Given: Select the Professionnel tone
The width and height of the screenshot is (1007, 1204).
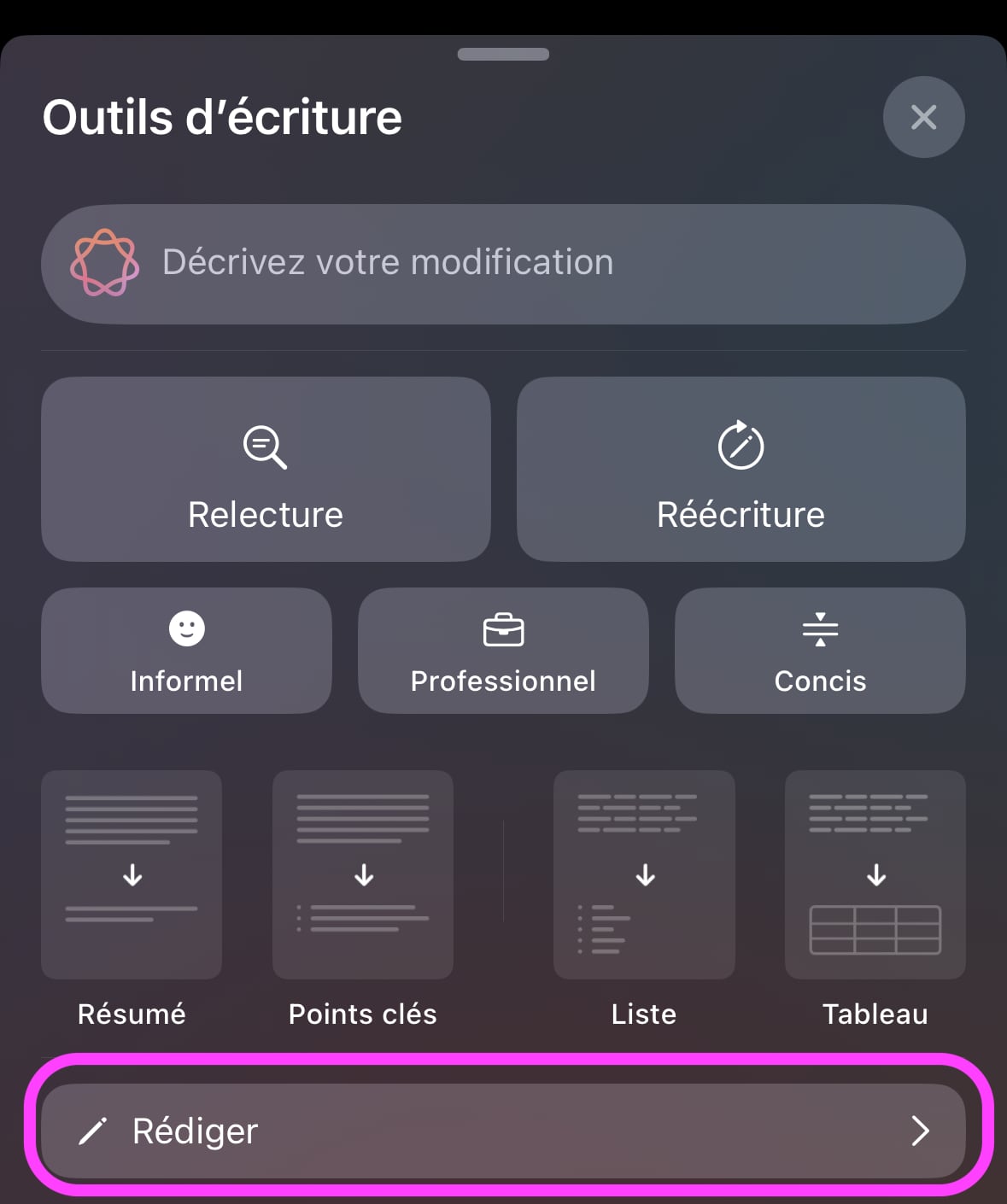Looking at the screenshot, I should (x=503, y=651).
